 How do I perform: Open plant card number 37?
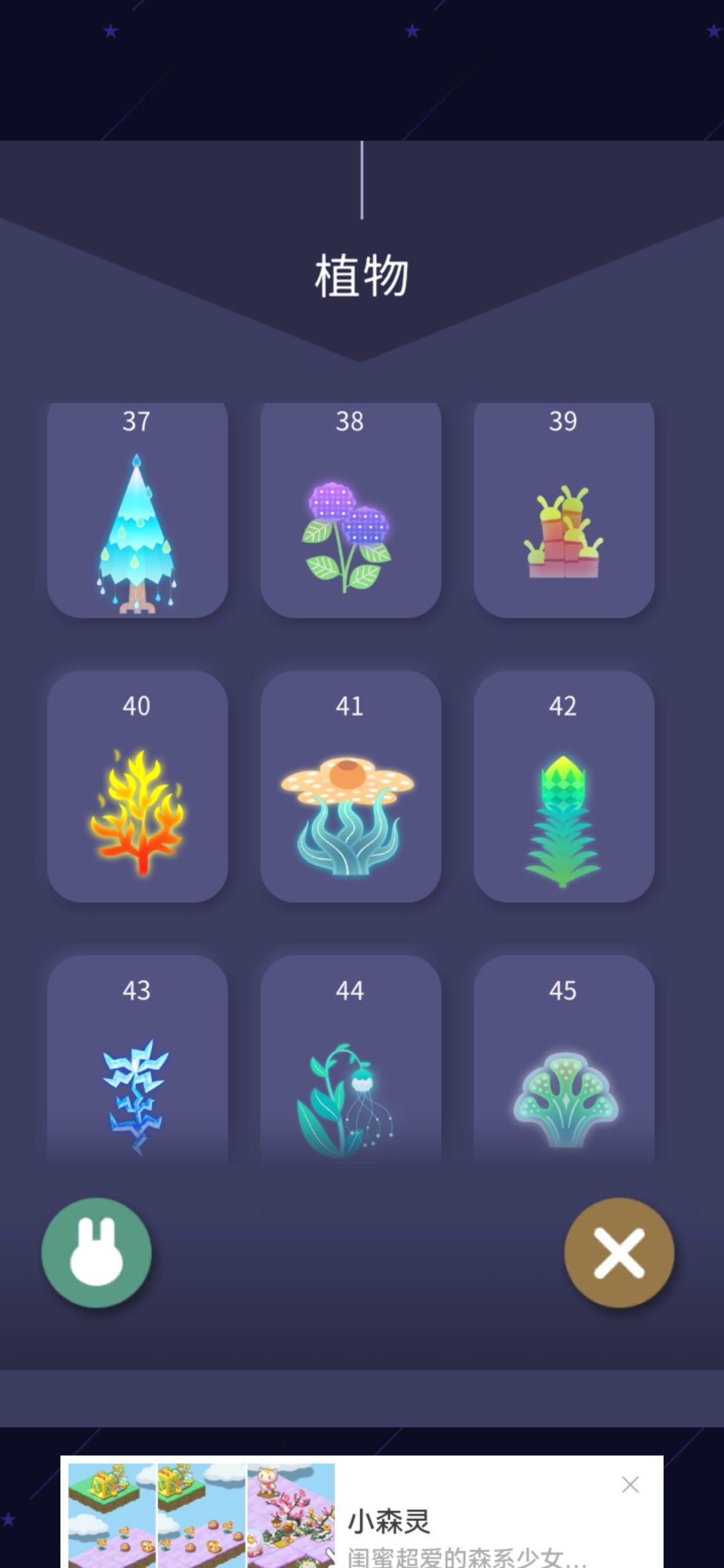pos(137,510)
